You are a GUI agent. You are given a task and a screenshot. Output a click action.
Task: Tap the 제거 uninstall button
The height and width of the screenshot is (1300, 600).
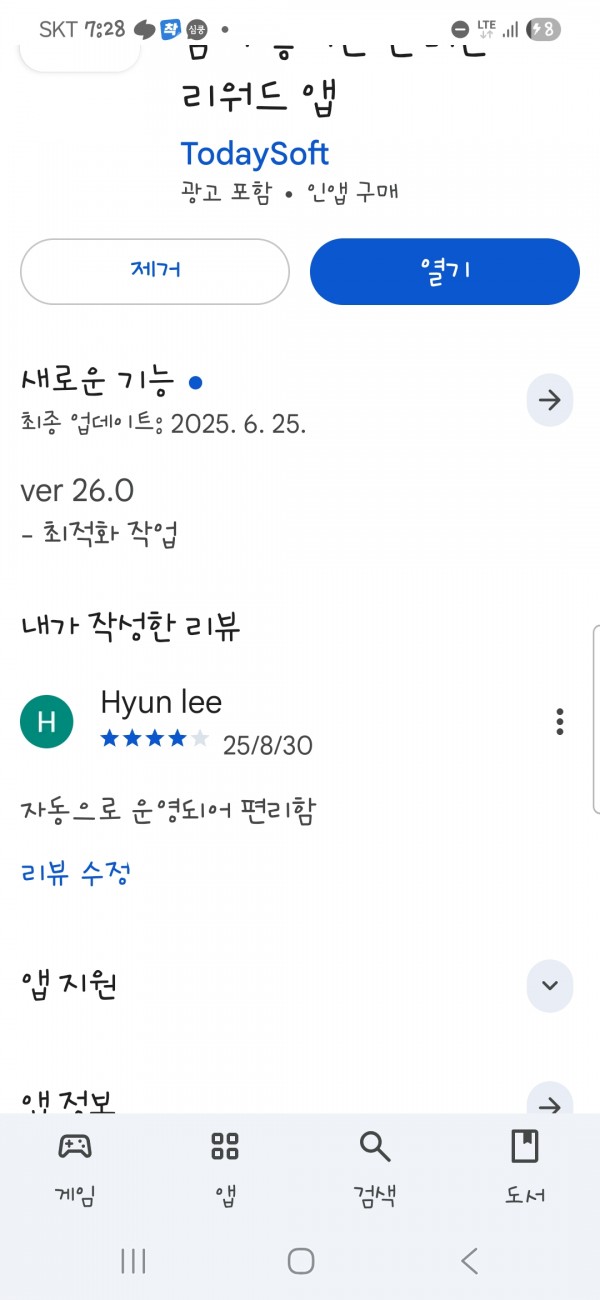[155, 271]
